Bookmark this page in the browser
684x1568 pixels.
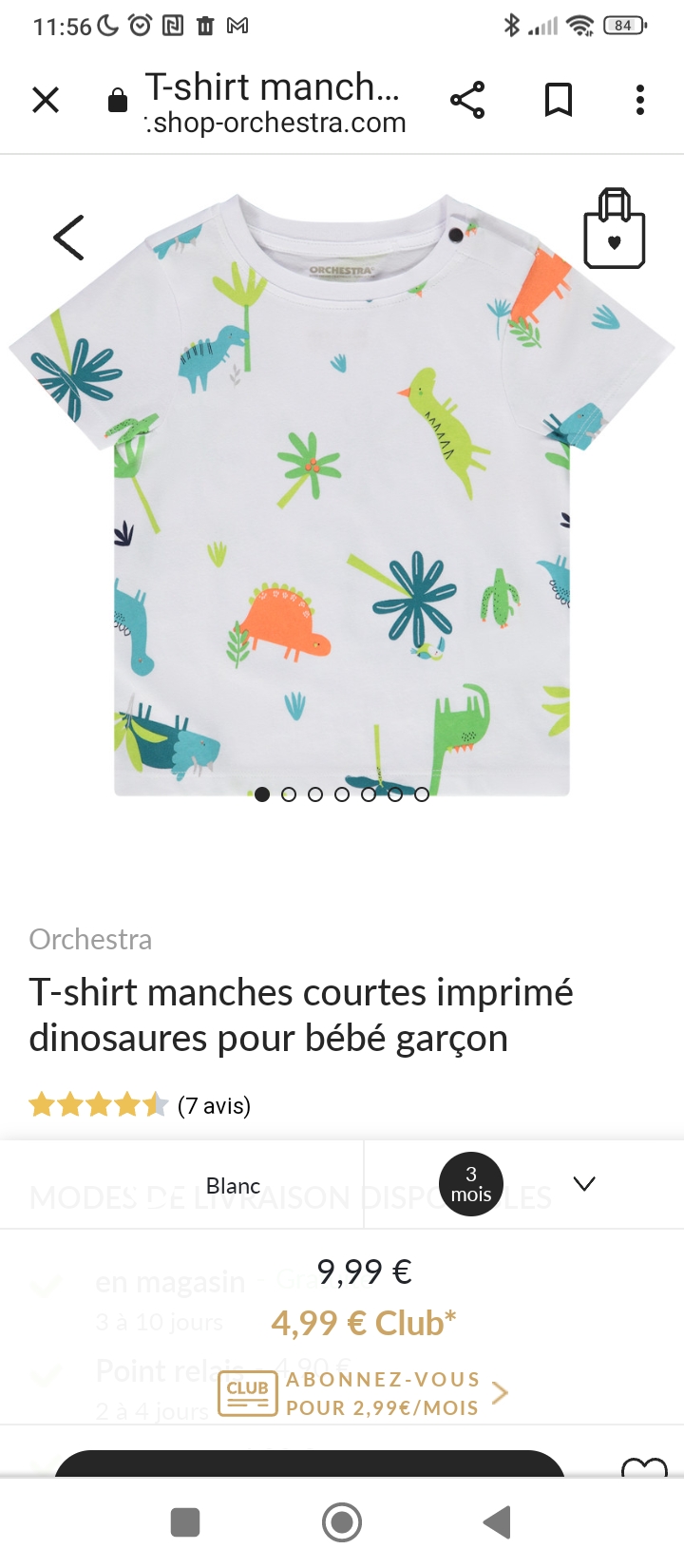(x=558, y=100)
